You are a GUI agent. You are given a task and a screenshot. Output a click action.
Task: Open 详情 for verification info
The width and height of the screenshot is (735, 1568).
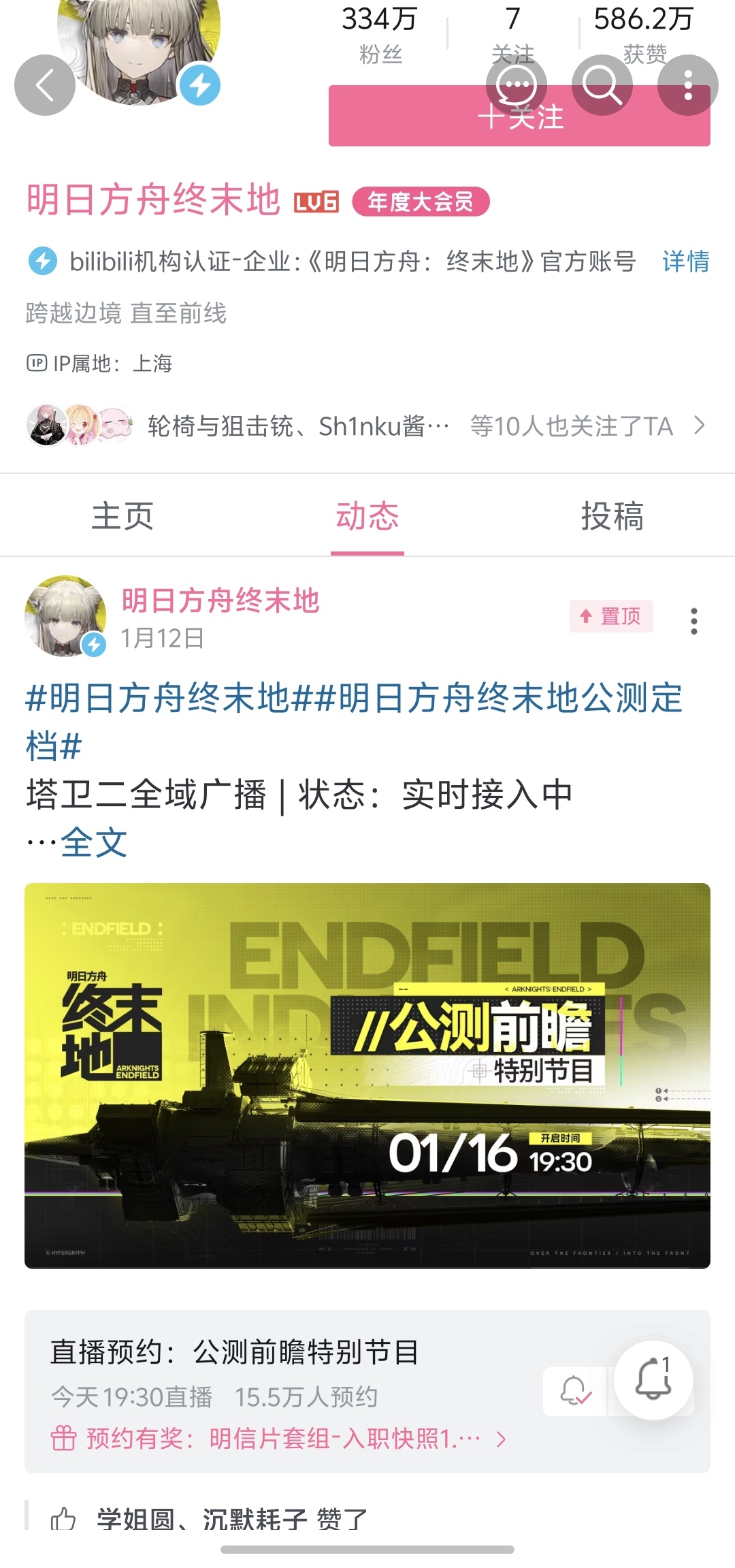point(686,261)
